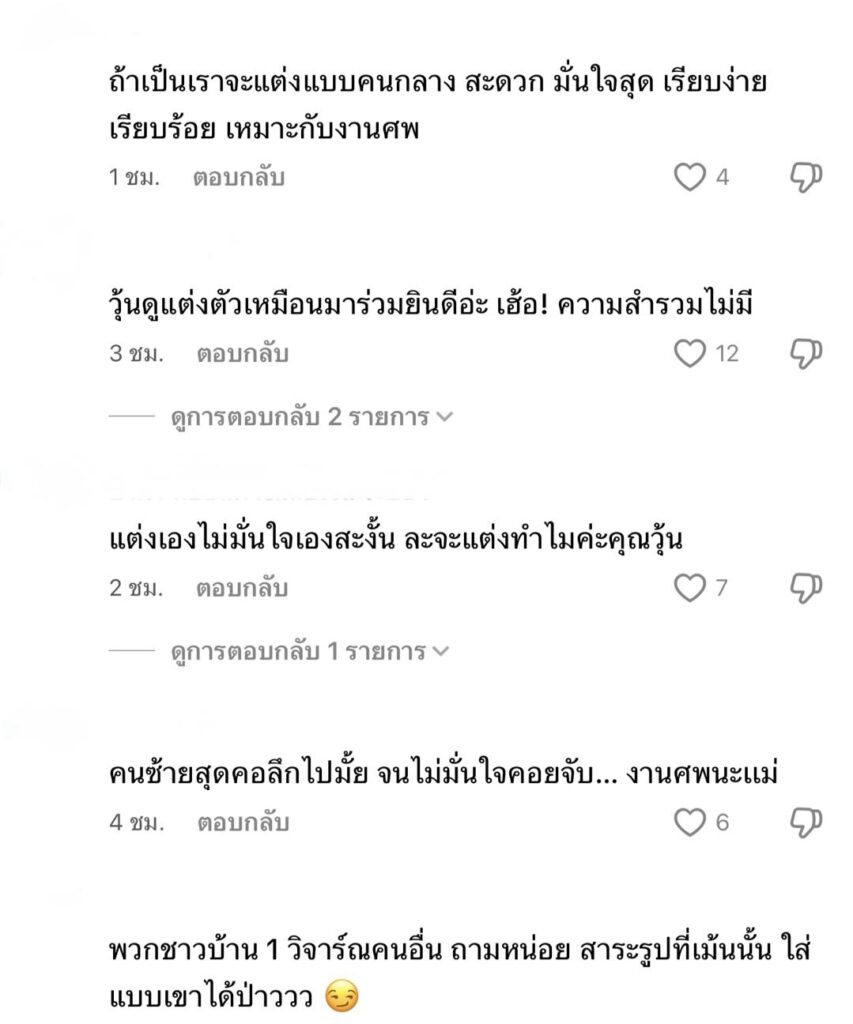The width and height of the screenshot is (853, 1024).
Task: Reply to the comment posted 2 ชม. ago
Action: click(243, 588)
